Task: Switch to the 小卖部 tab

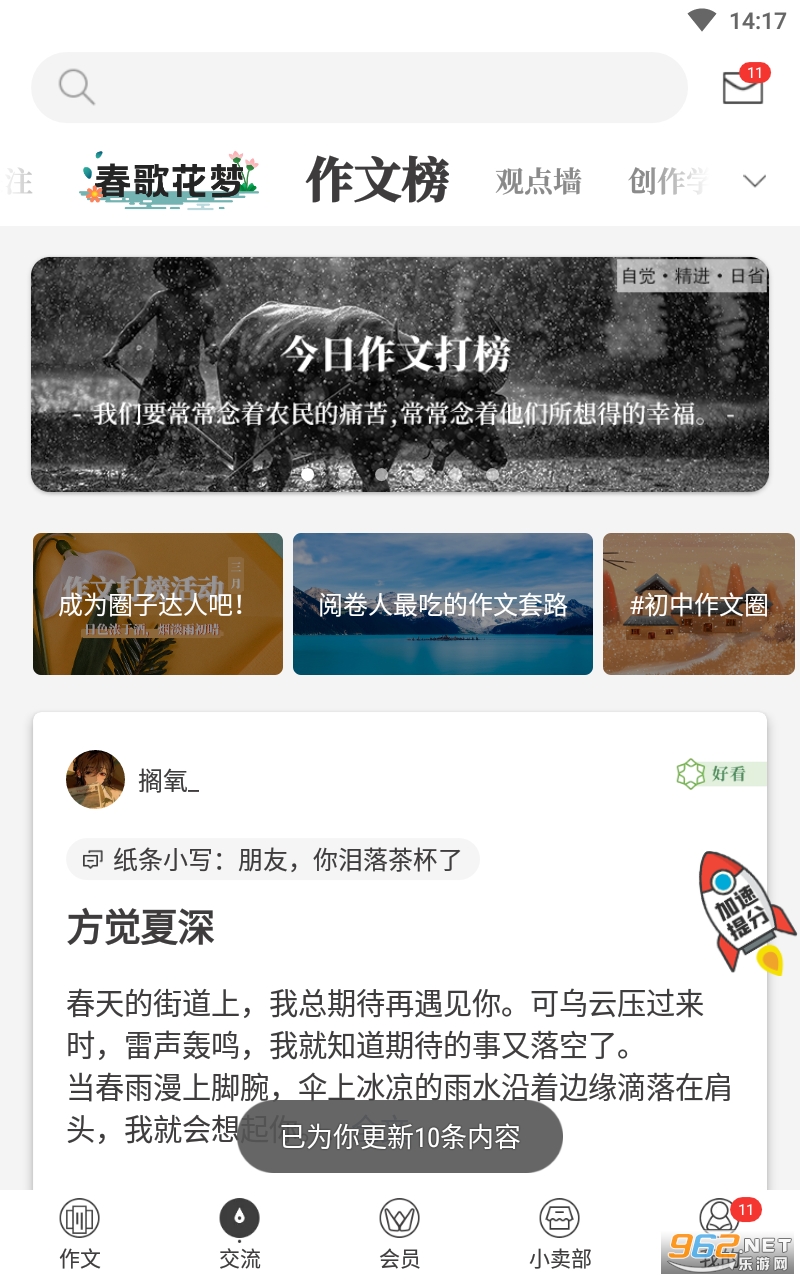Action: 560,1233
